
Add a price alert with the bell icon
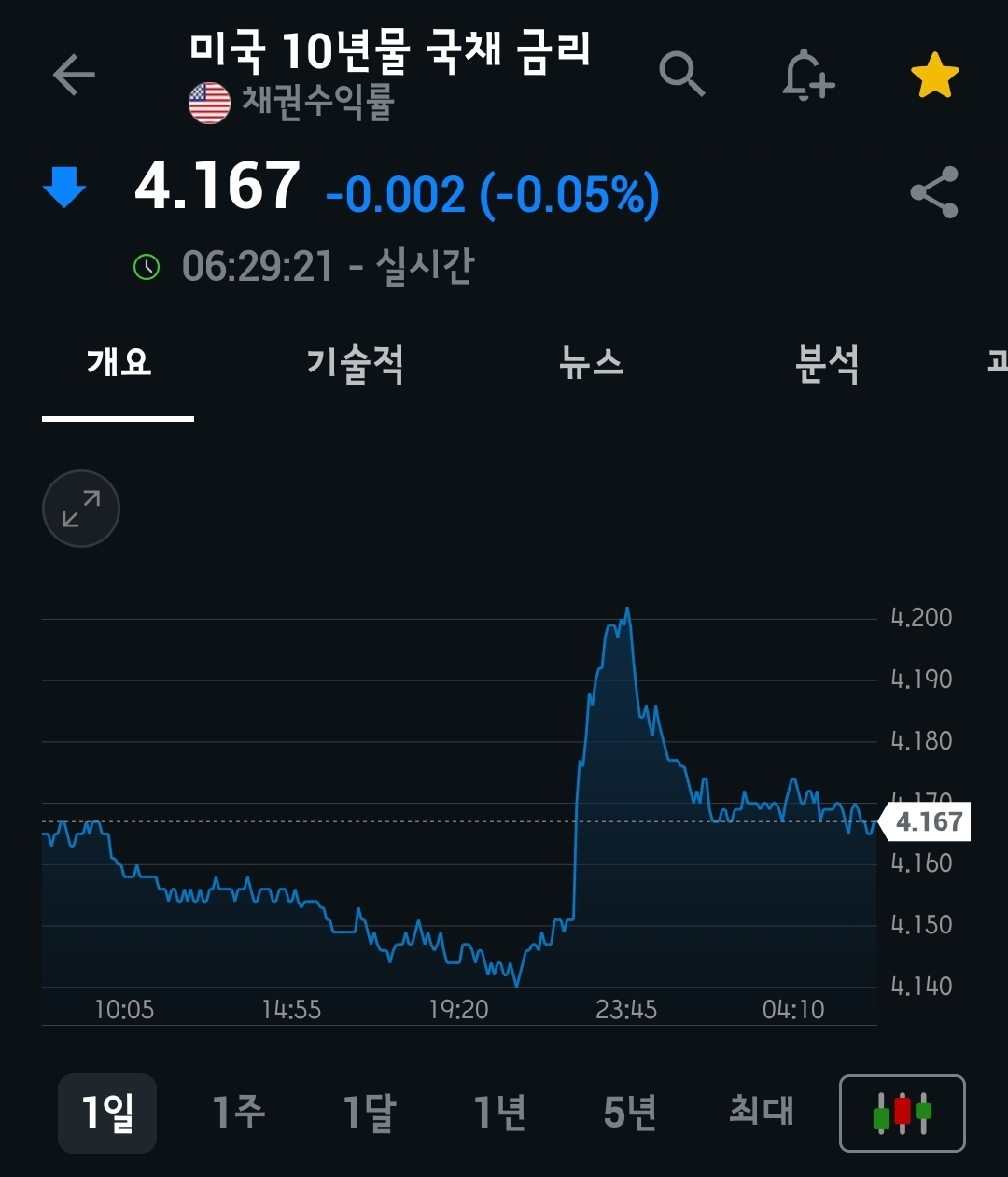(807, 75)
